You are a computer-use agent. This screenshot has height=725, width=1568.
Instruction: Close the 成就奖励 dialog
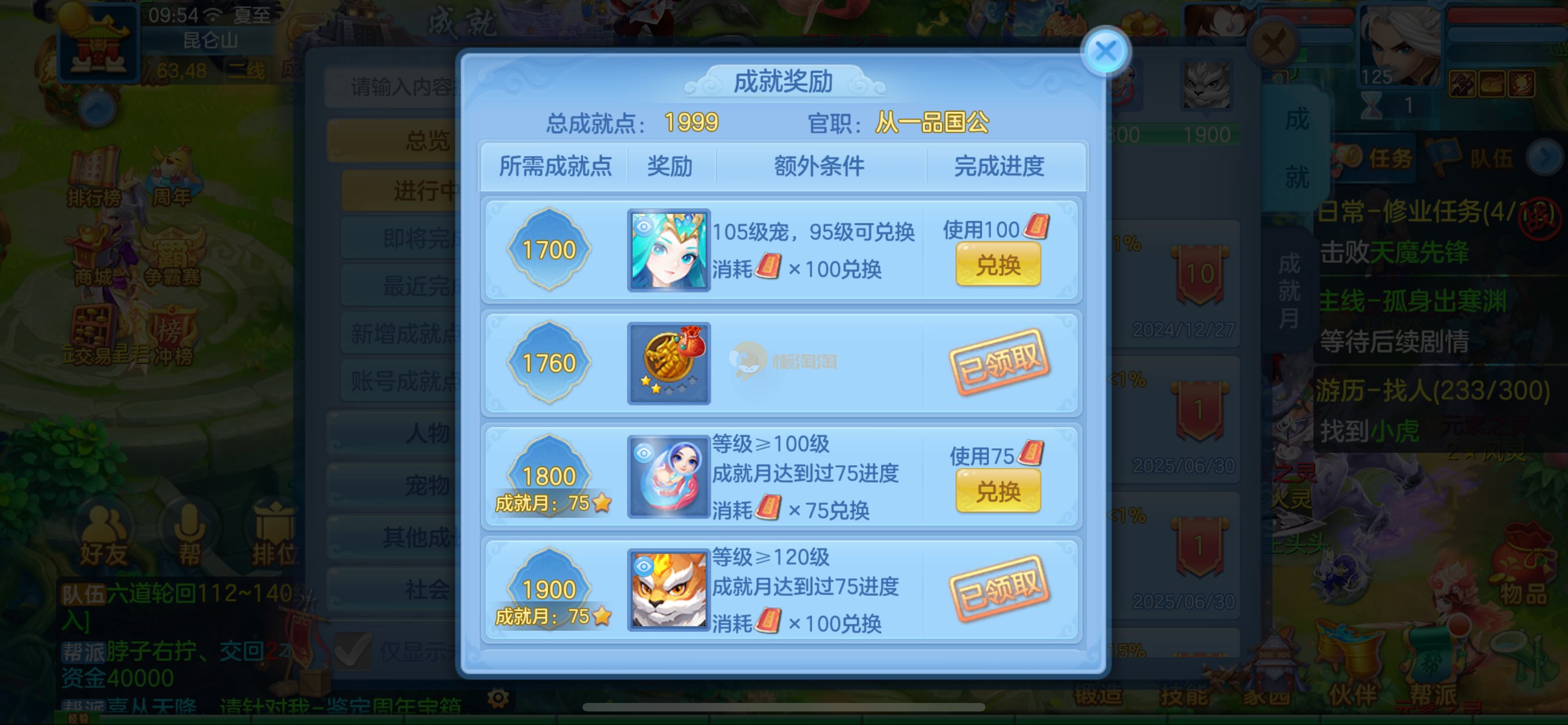coord(1105,51)
